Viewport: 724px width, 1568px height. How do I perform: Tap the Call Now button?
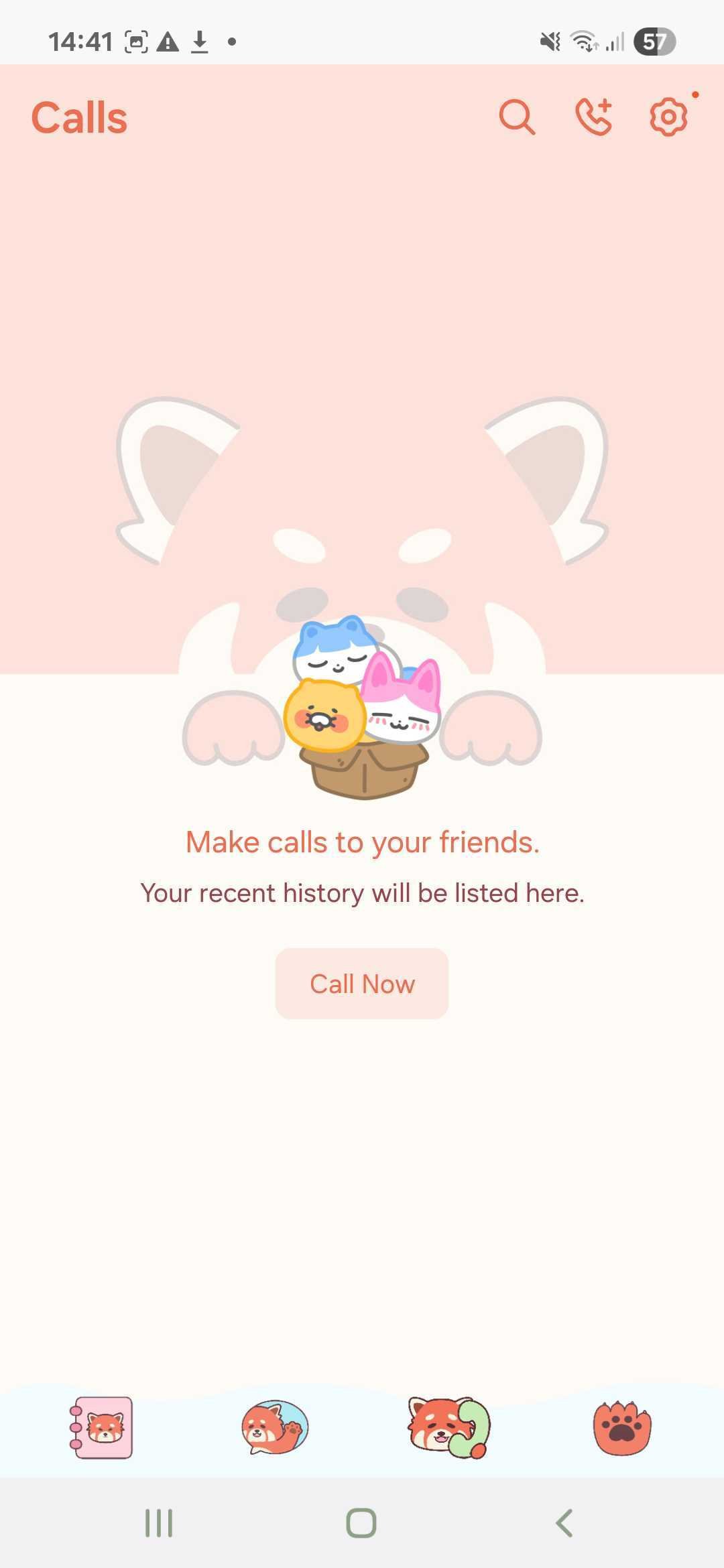pyautogui.click(x=362, y=984)
